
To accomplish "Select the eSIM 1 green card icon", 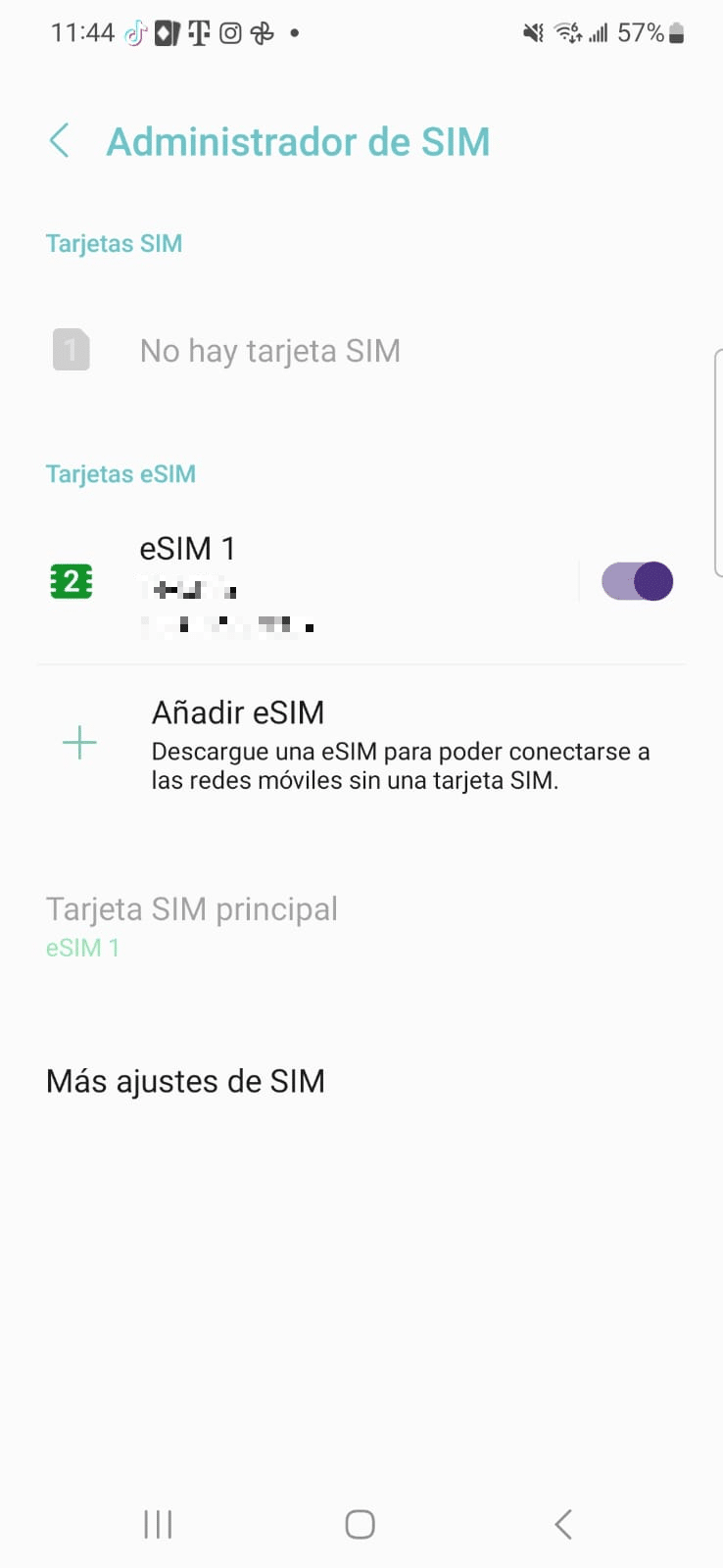I will click(70, 580).
